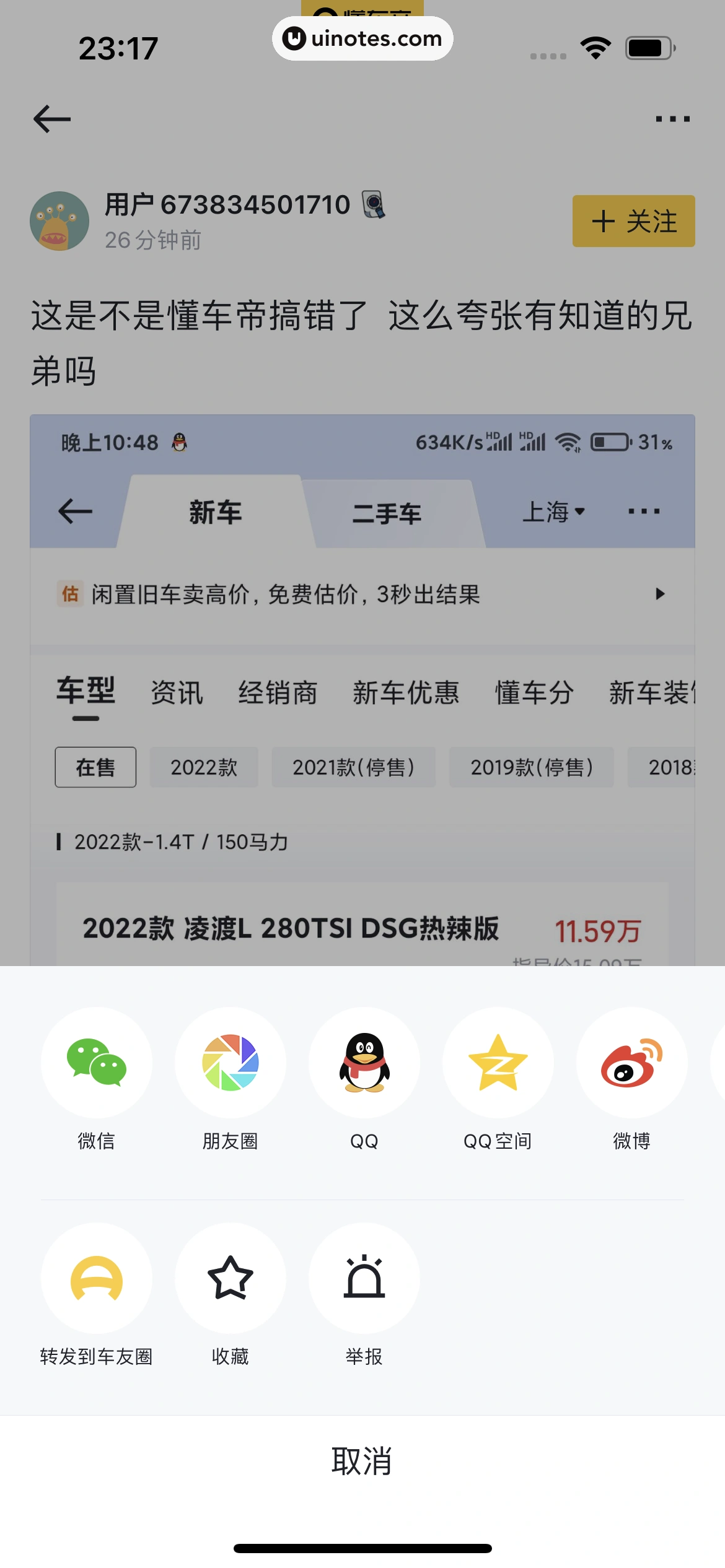The width and height of the screenshot is (725, 1568).
Task: Report the post with 举报
Action: pyautogui.click(x=364, y=1278)
